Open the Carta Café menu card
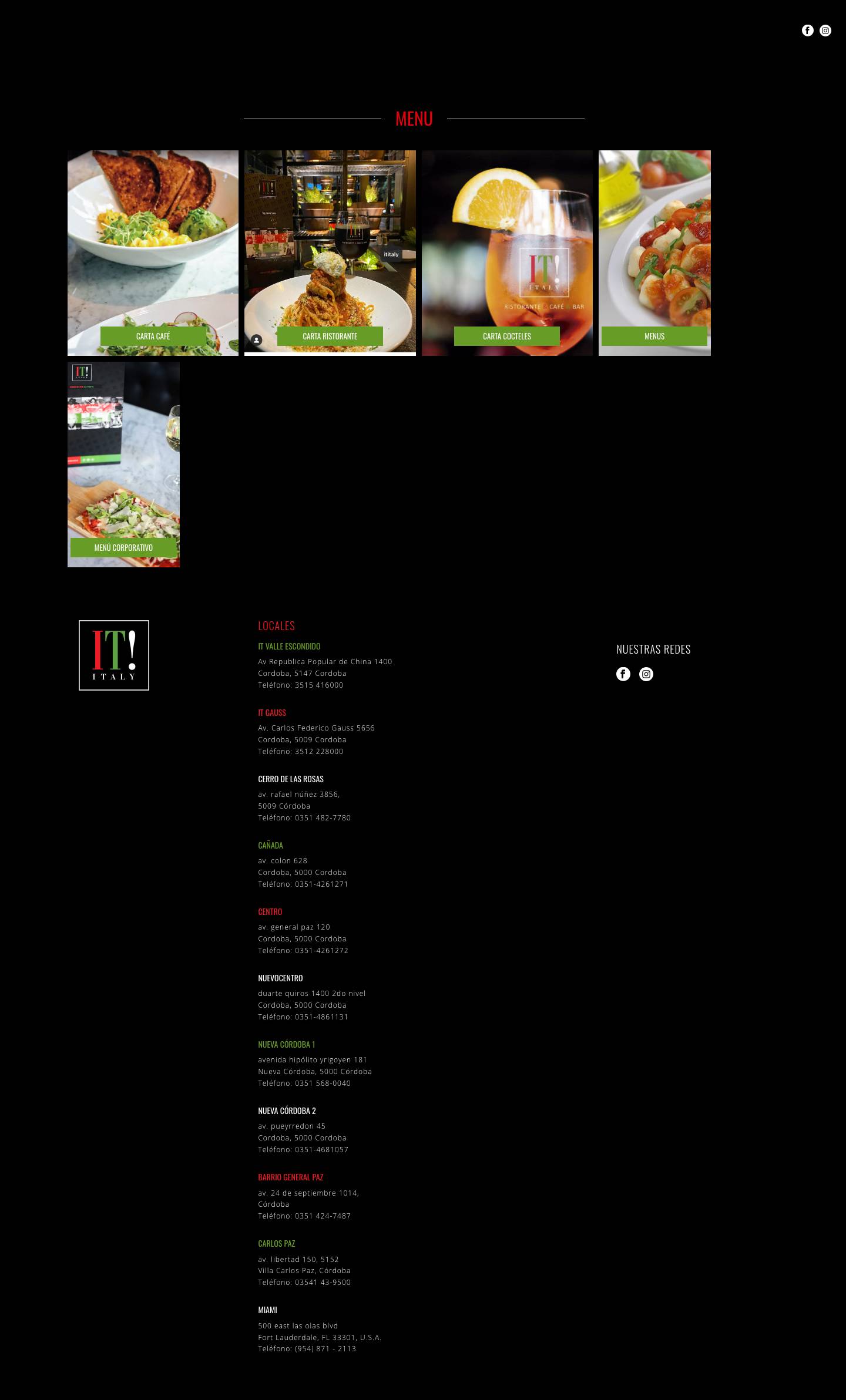 [x=153, y=336]
